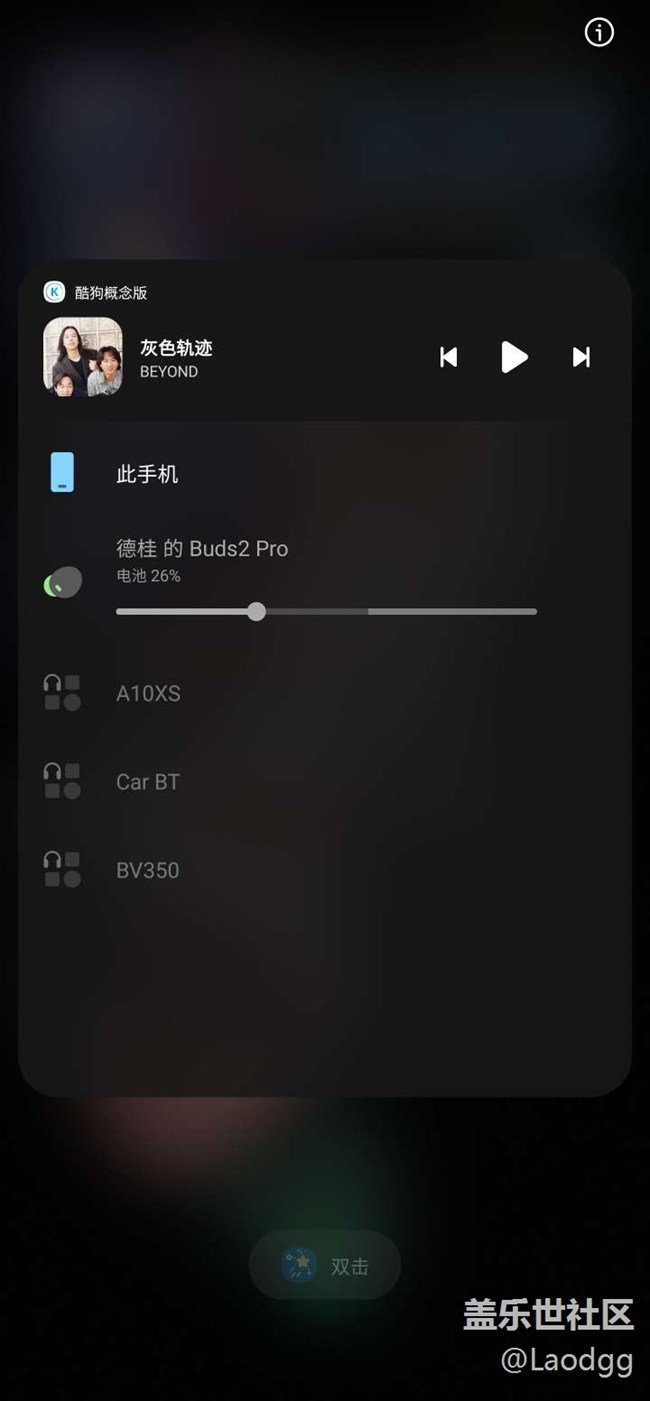Viewport: 650px width, 1401px height.
Task: Connect audio to Car BT
Action: click(148, 782)
